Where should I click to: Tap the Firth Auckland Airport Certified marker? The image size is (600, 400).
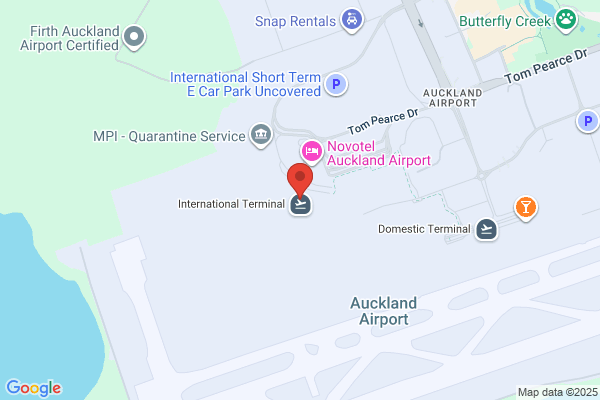(135, 38)
